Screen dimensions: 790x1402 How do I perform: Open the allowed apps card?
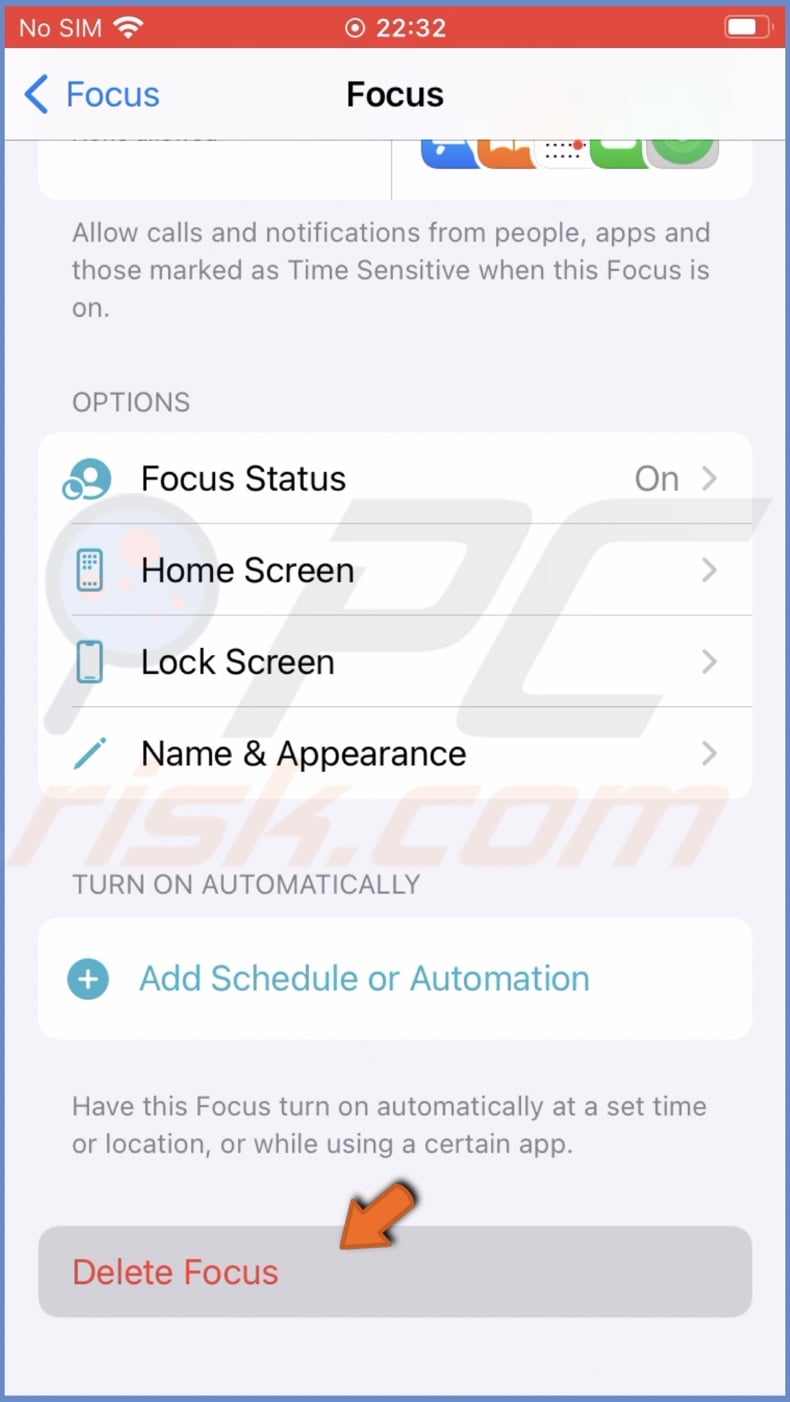pyautogui.click(x=570, y=160)
